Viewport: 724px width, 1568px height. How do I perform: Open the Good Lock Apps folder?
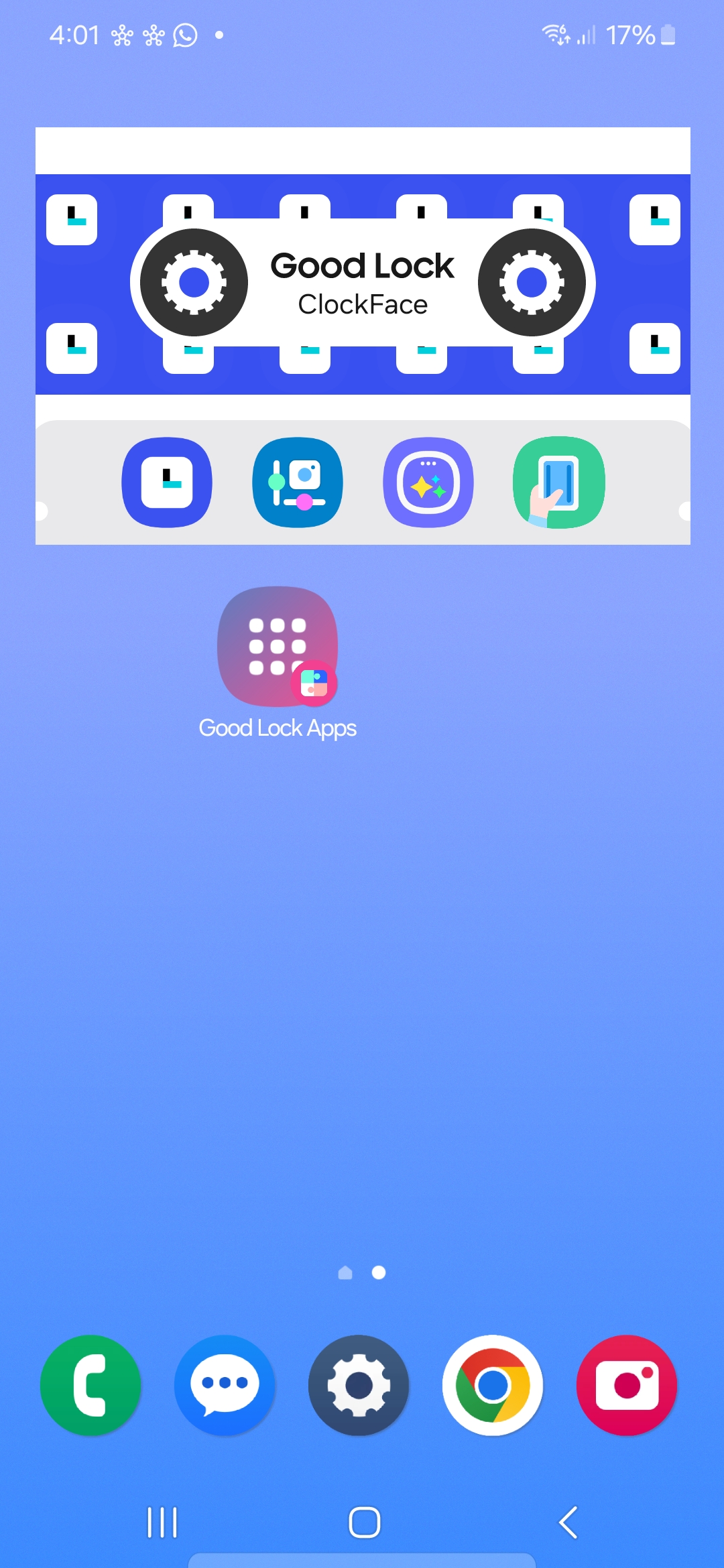click(x=278, y=647)
